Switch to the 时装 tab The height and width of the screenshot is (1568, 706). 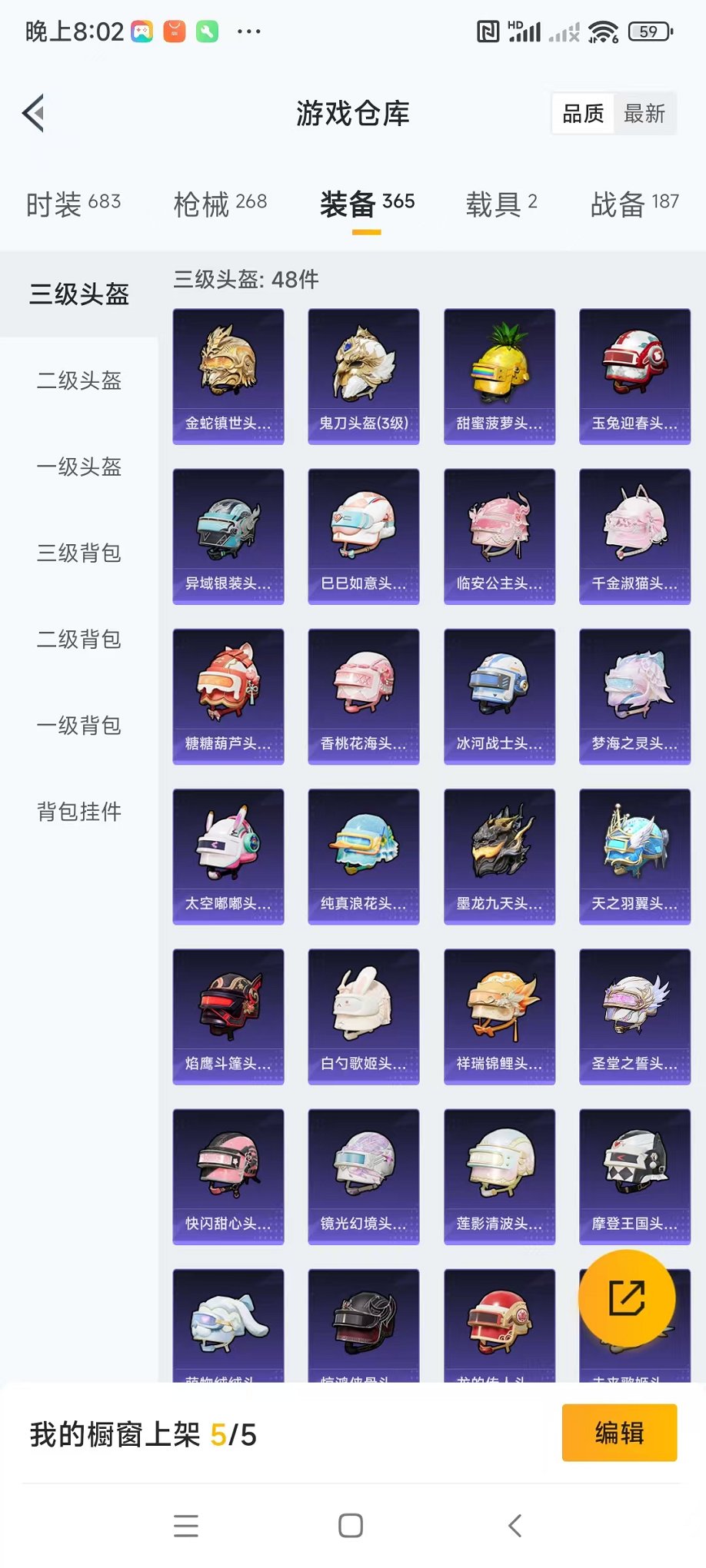73,204
